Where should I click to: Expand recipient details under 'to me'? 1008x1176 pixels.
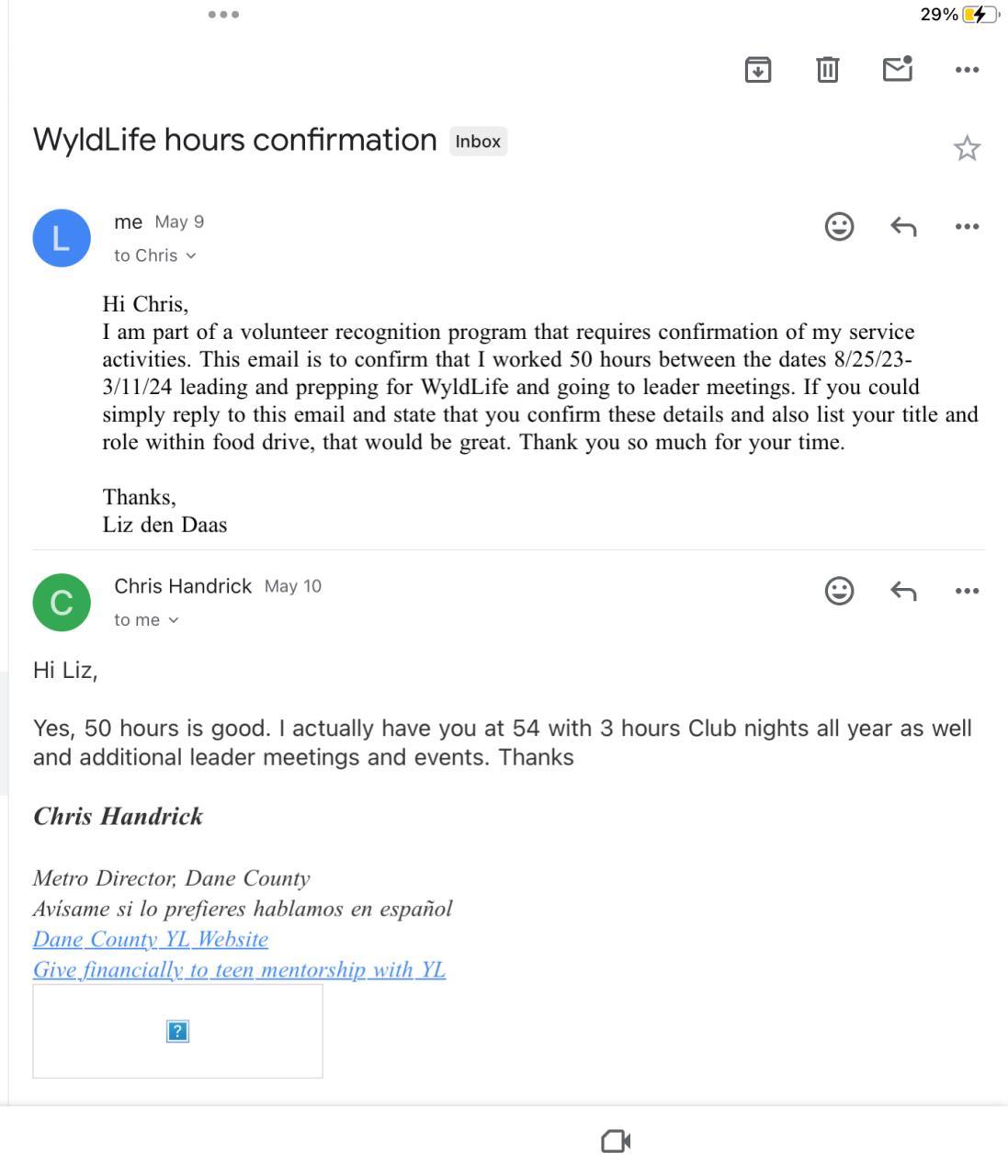tap(146, 620)
